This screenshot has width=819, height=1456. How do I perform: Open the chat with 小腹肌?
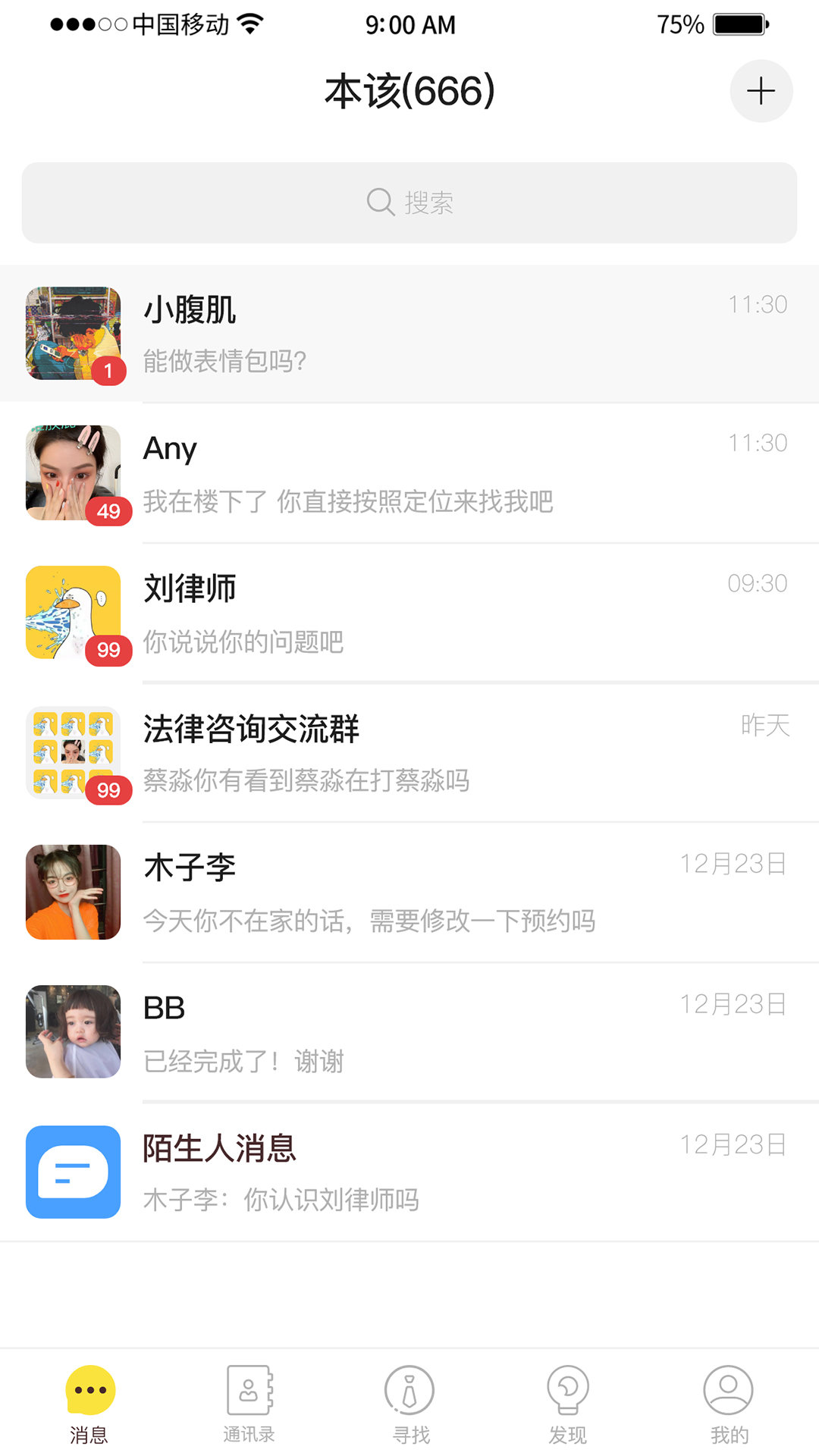409,334
